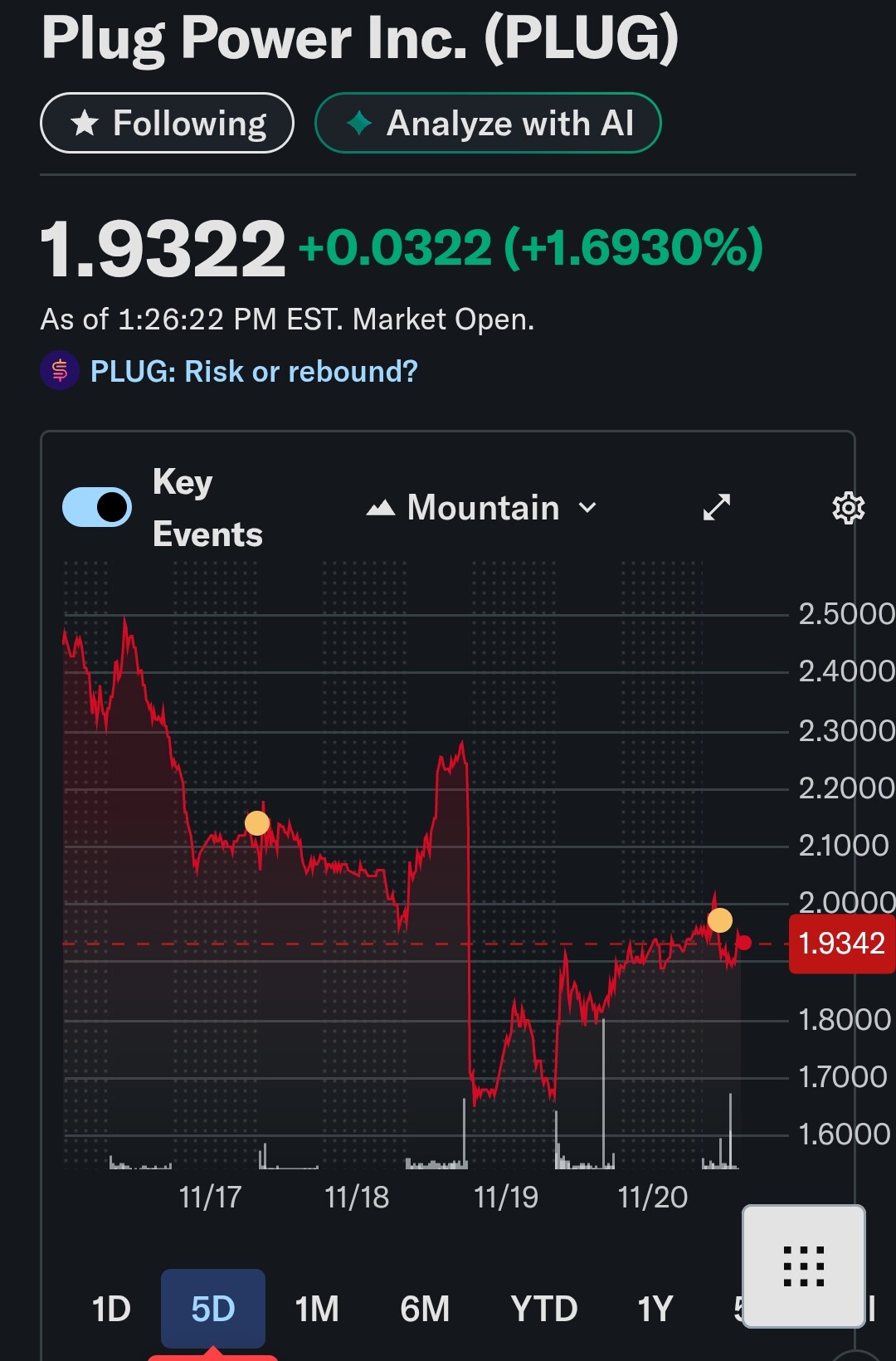
Task: Show the 6M price chart
Action: [425, 1309]
